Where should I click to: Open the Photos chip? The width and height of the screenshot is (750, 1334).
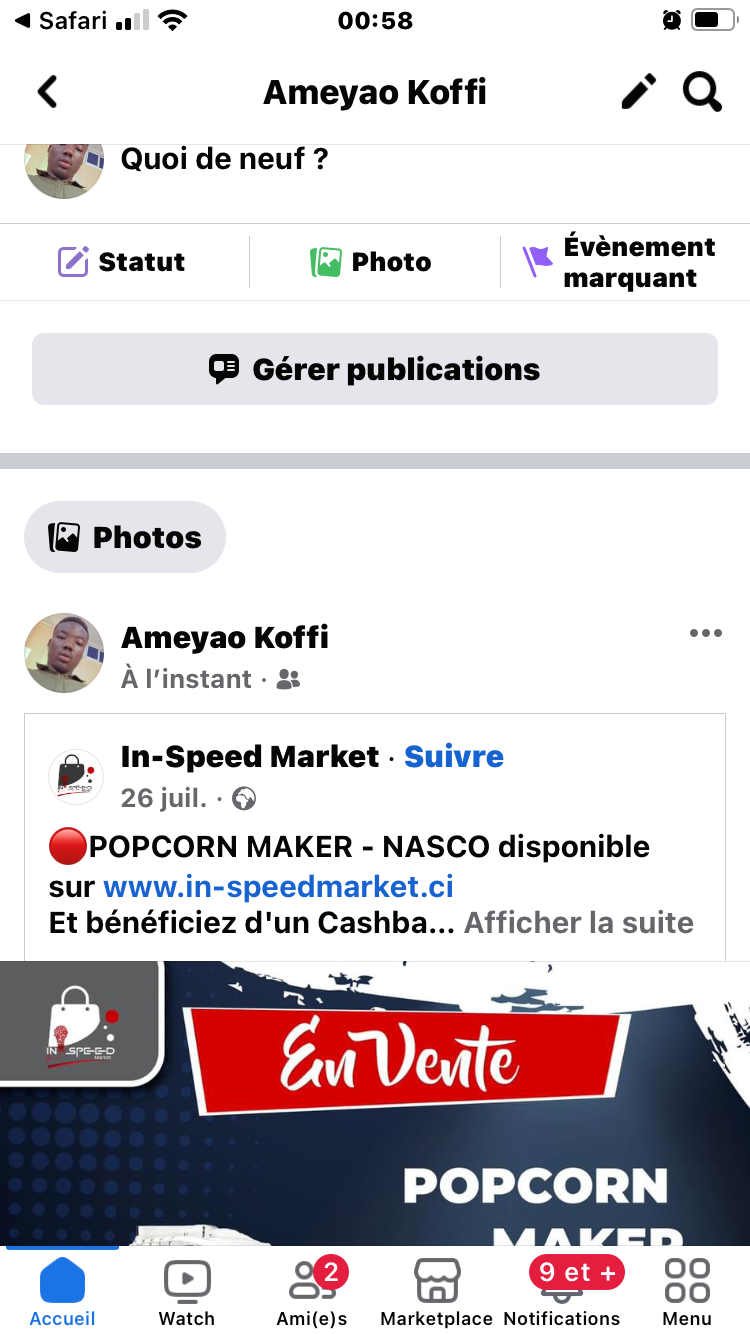pos(125,537)
